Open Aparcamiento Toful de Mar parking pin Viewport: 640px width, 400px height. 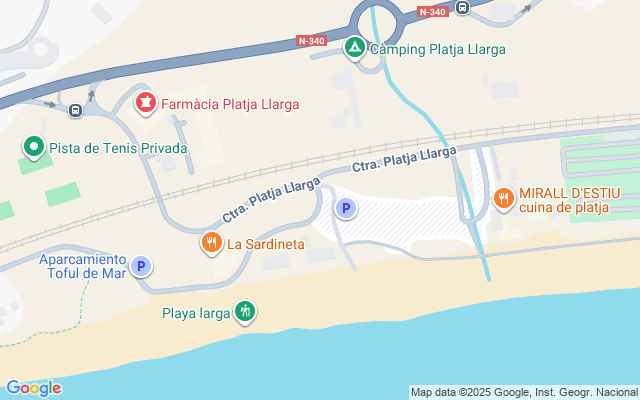click(x=142, y=266)
